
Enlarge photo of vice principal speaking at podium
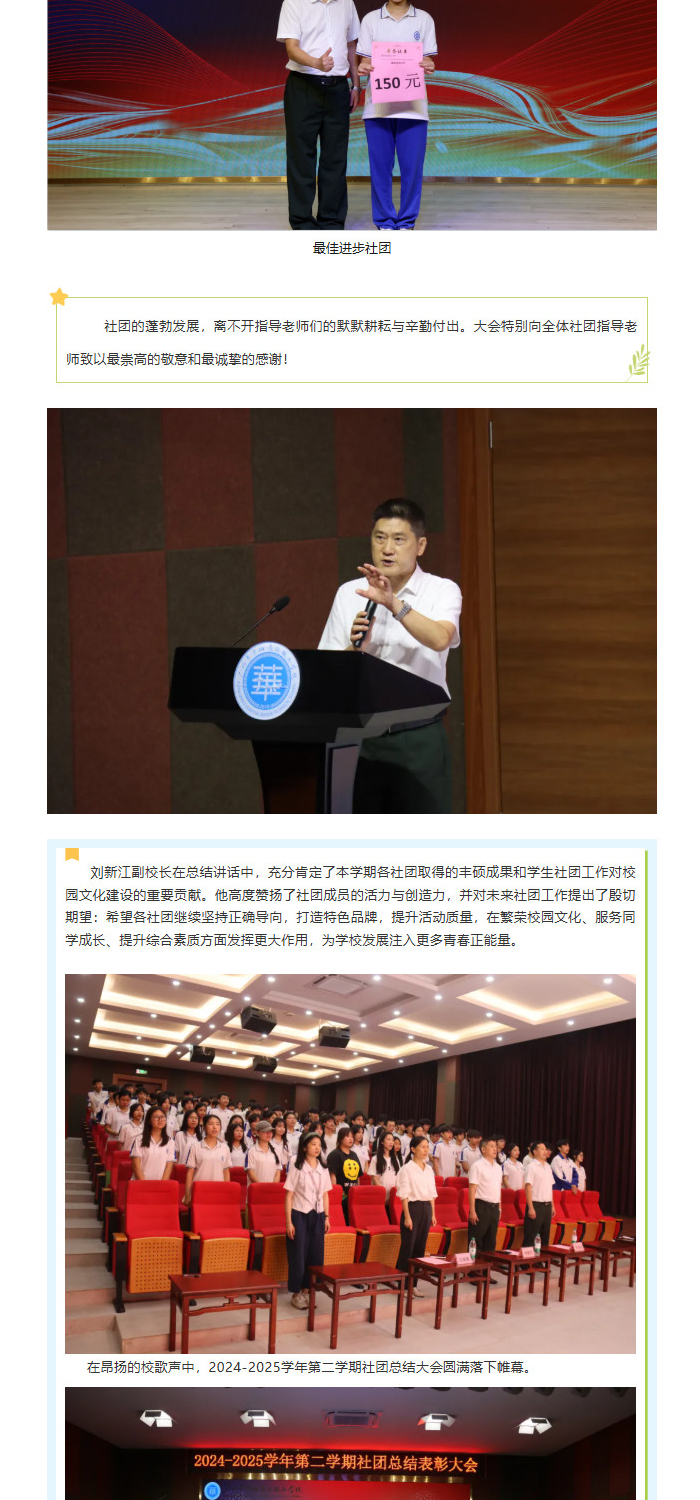click(352, 610)
